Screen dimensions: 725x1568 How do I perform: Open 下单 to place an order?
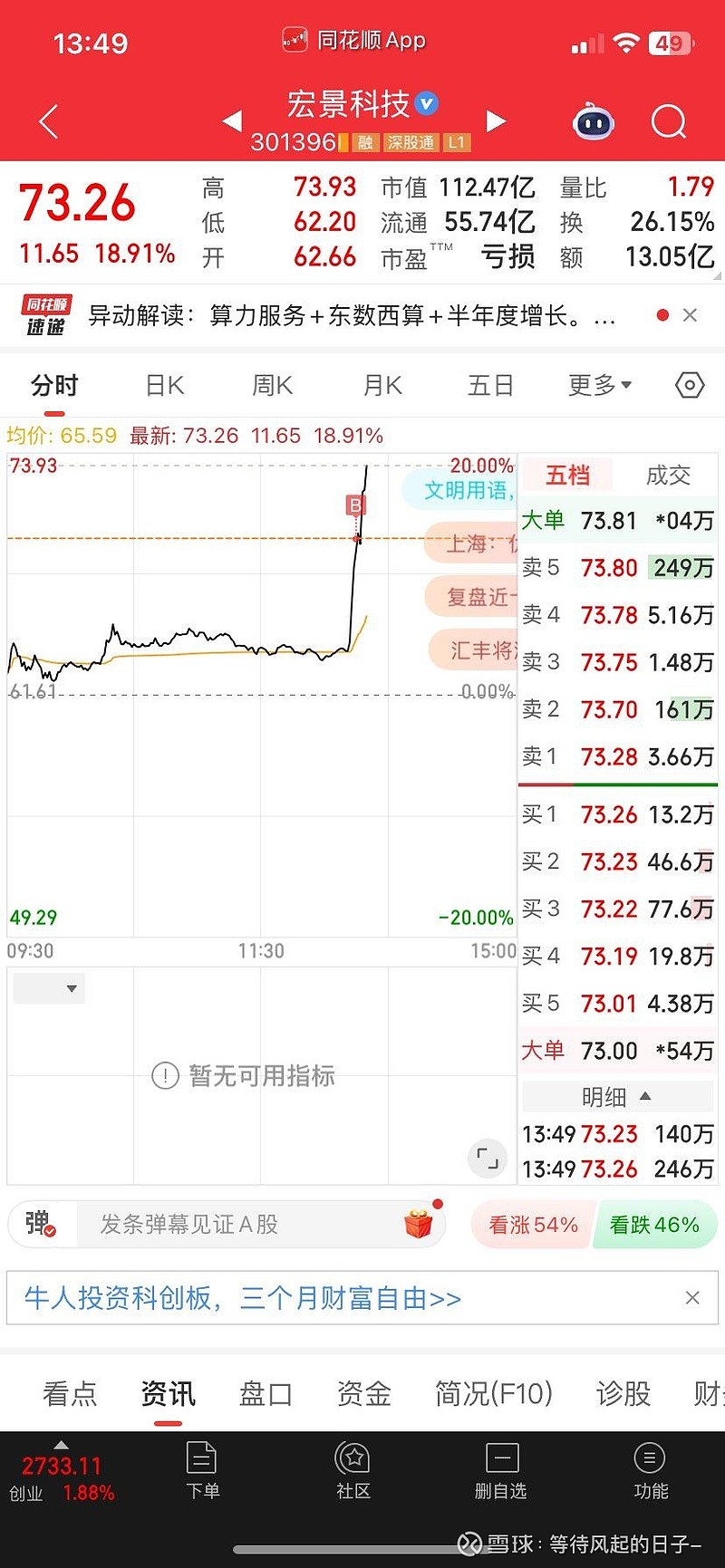(202, 1469)
